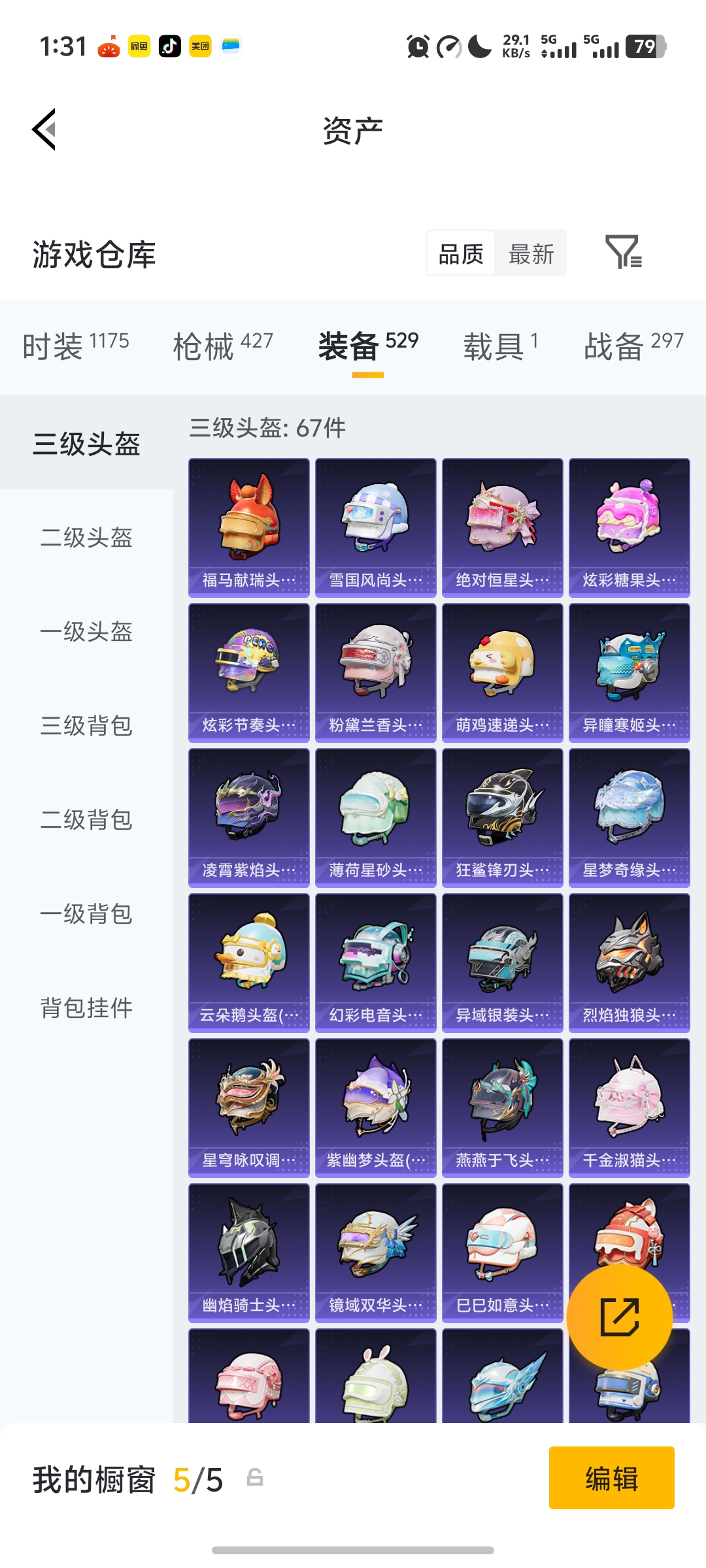706x1568 pixels.
Task: Open the Douyin icon in the status bar
Action: pos(170,46)
